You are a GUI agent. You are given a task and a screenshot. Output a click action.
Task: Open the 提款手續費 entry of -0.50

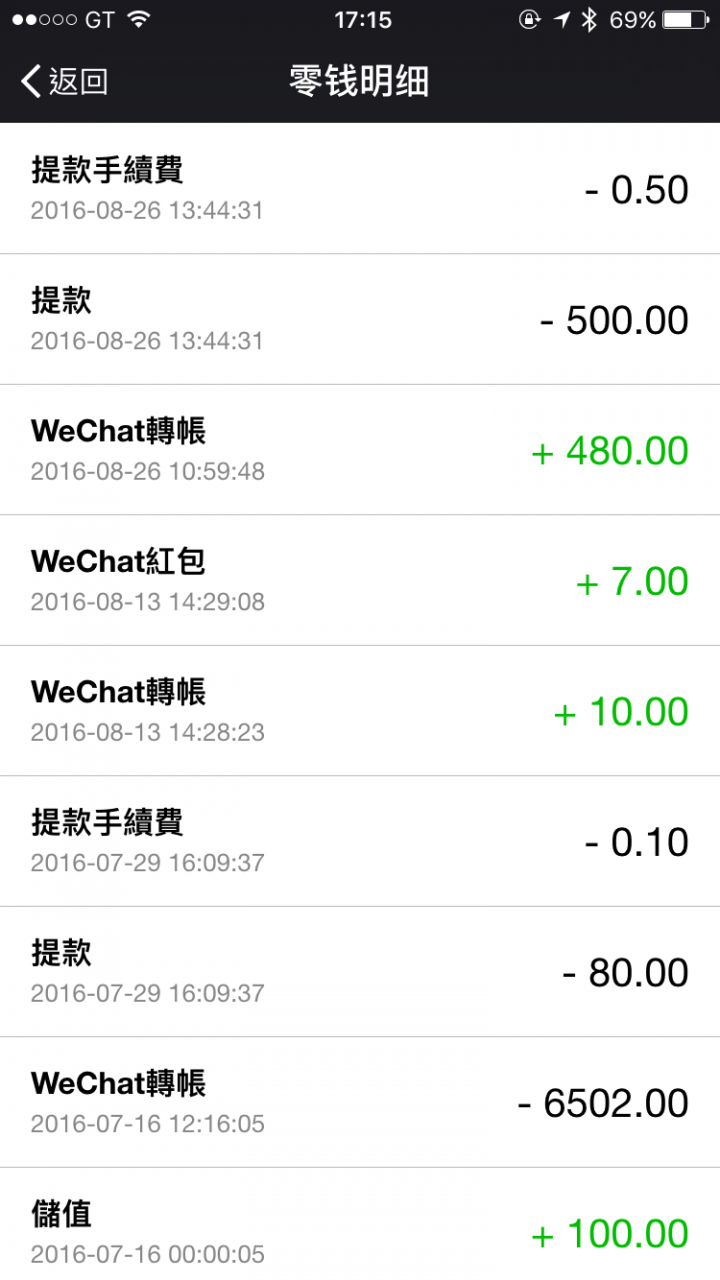click(360, 188)
